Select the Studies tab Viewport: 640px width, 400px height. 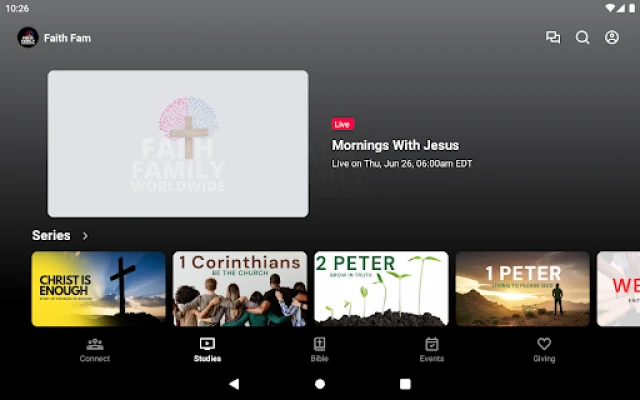(x=207, y=349)
